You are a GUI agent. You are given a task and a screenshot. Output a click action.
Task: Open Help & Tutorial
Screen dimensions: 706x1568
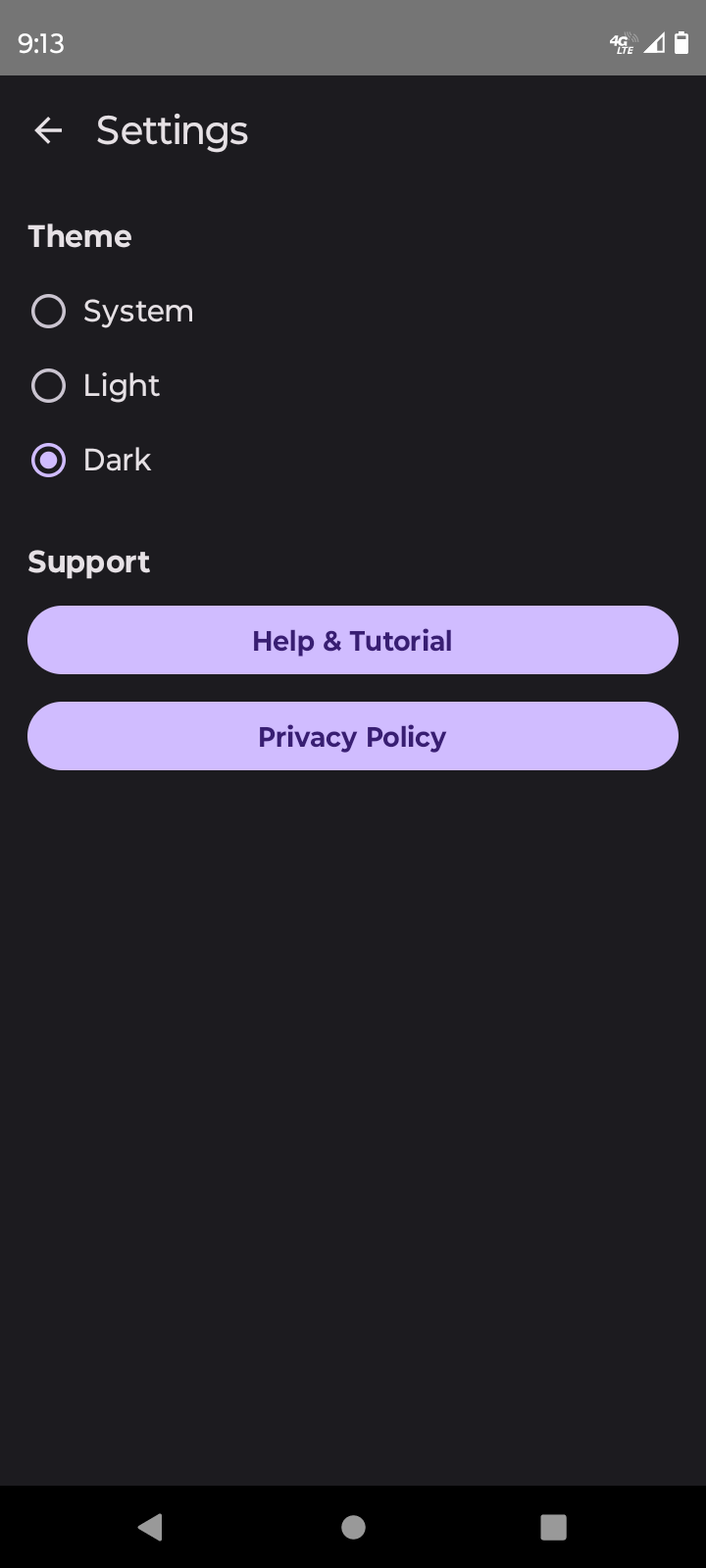click(353, 640)
